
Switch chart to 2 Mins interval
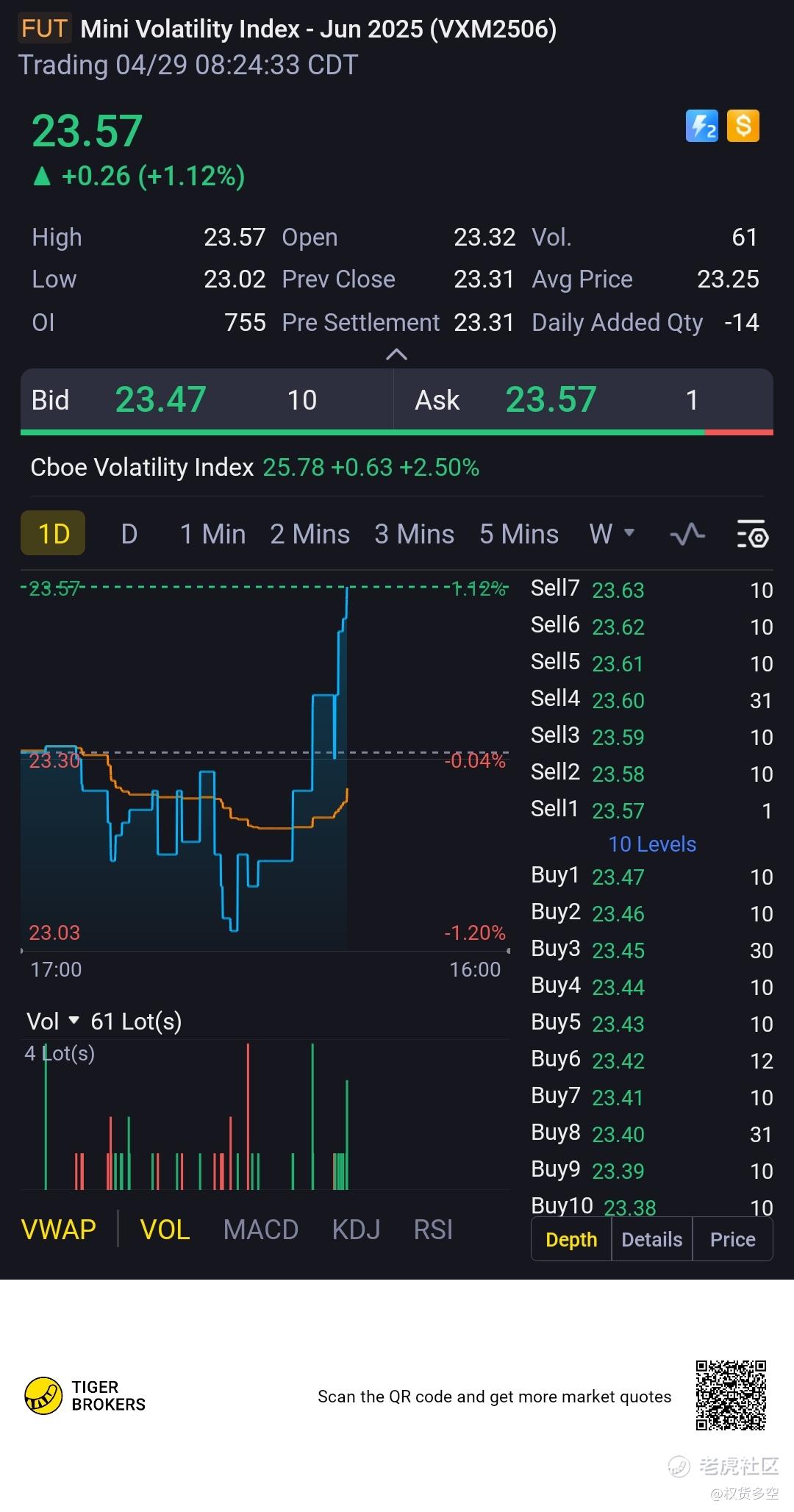coord(310,534)
